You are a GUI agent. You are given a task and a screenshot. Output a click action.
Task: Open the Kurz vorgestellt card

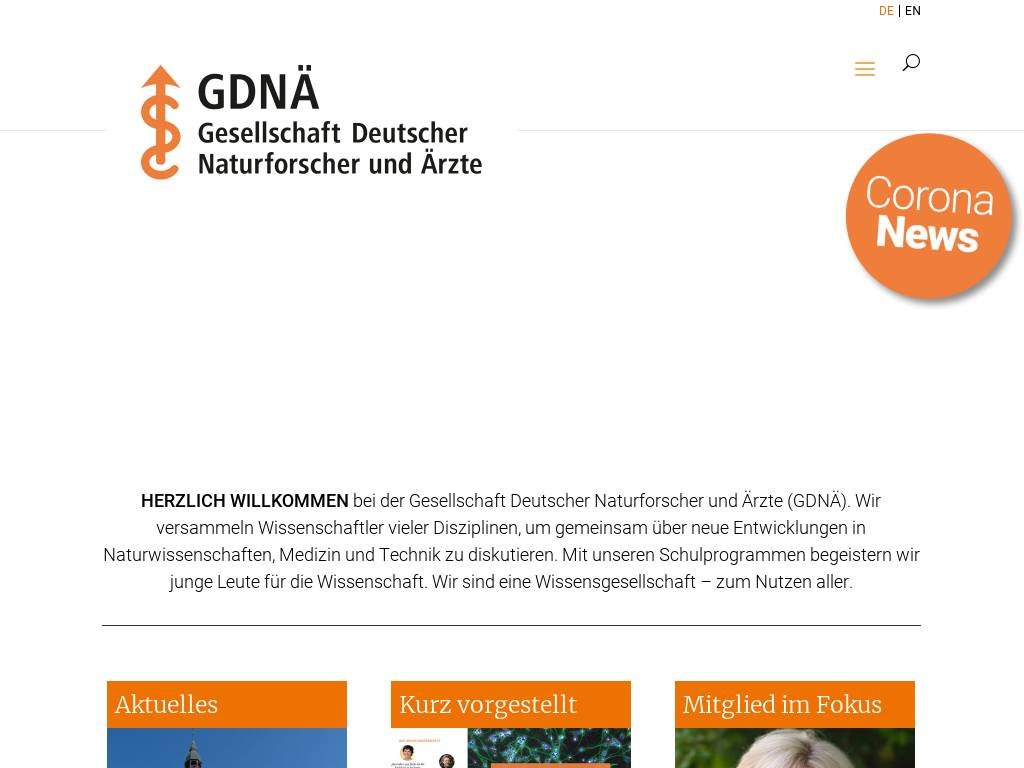pyautogui.click(x=511, y=705)
